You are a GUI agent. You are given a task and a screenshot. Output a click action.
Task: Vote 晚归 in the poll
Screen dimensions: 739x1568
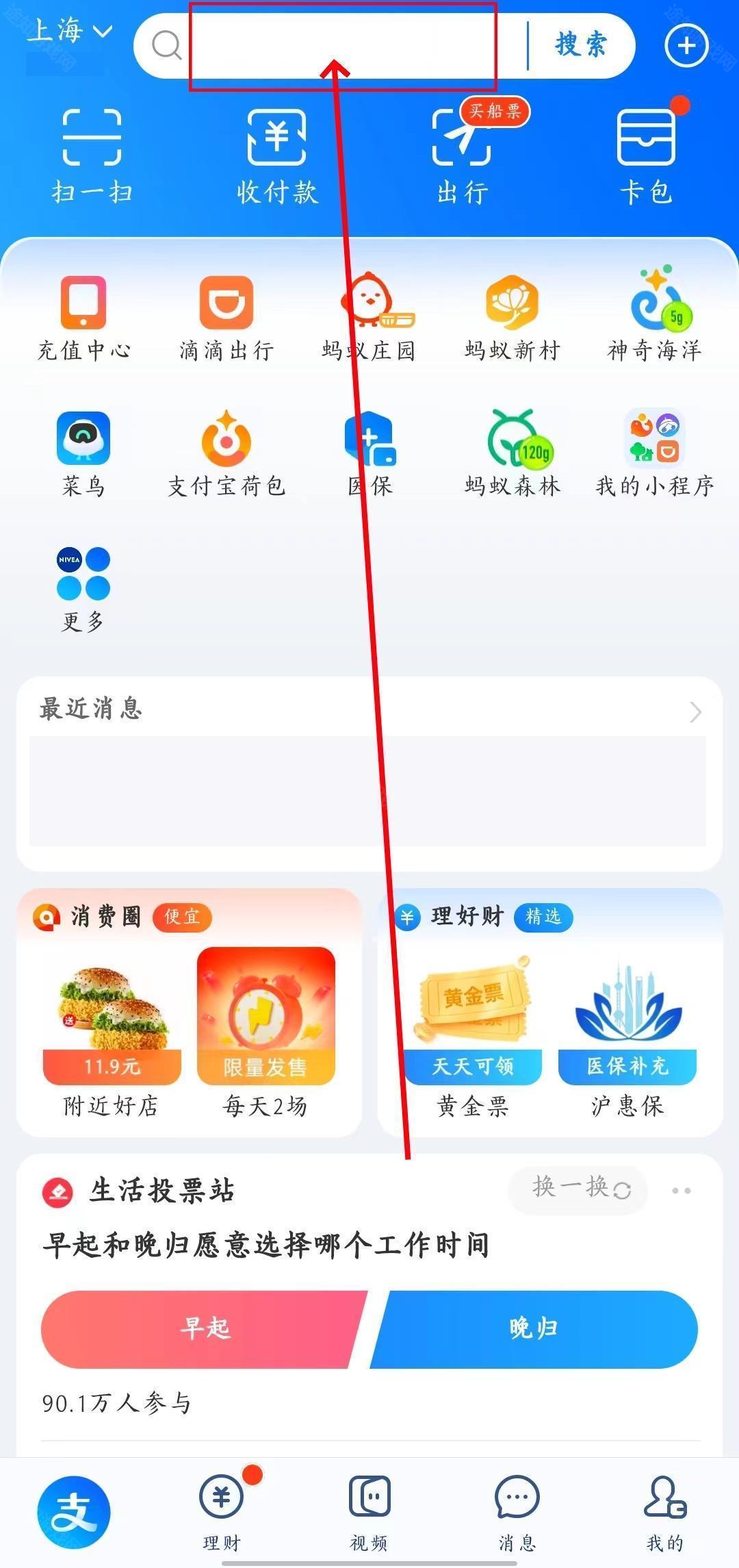[534, 1328]
